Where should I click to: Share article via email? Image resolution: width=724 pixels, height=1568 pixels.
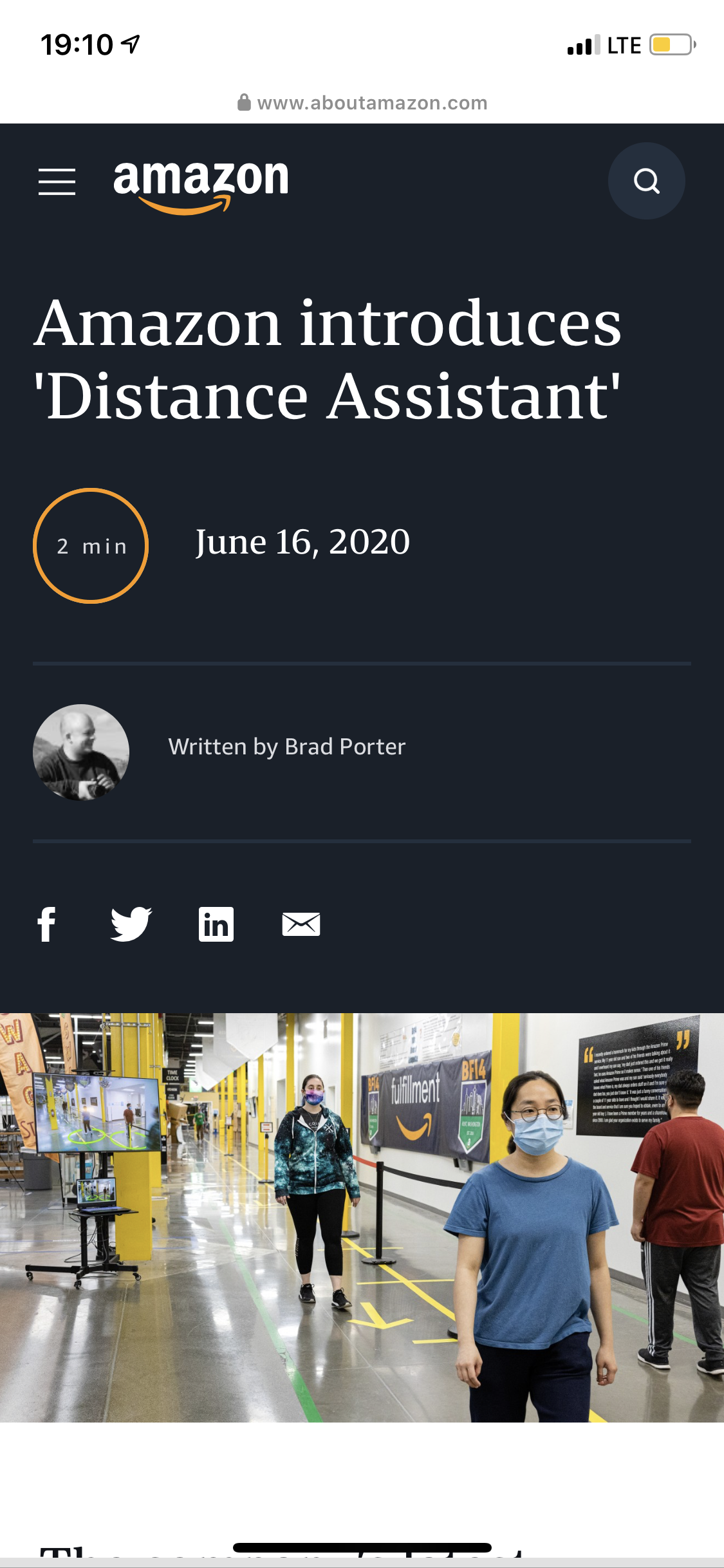tap(301, 924)
